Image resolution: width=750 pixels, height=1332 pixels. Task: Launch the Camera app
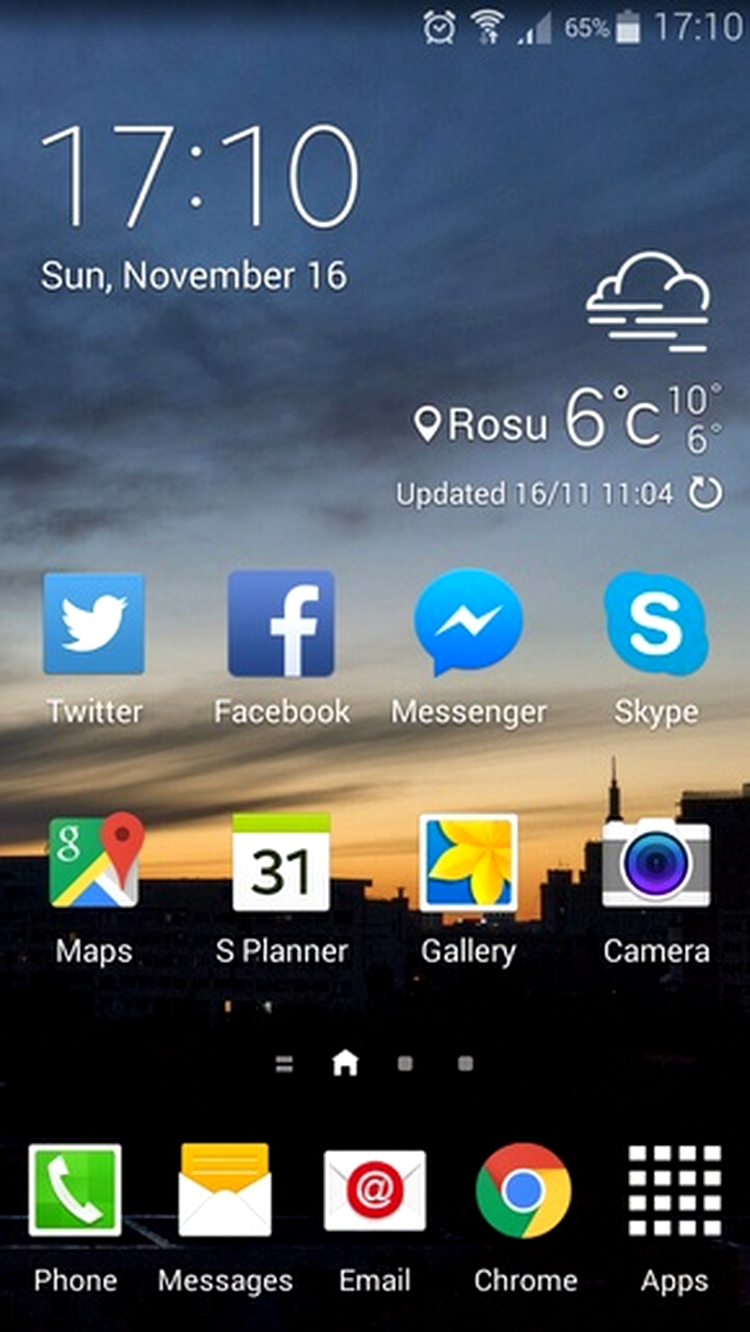656,862
